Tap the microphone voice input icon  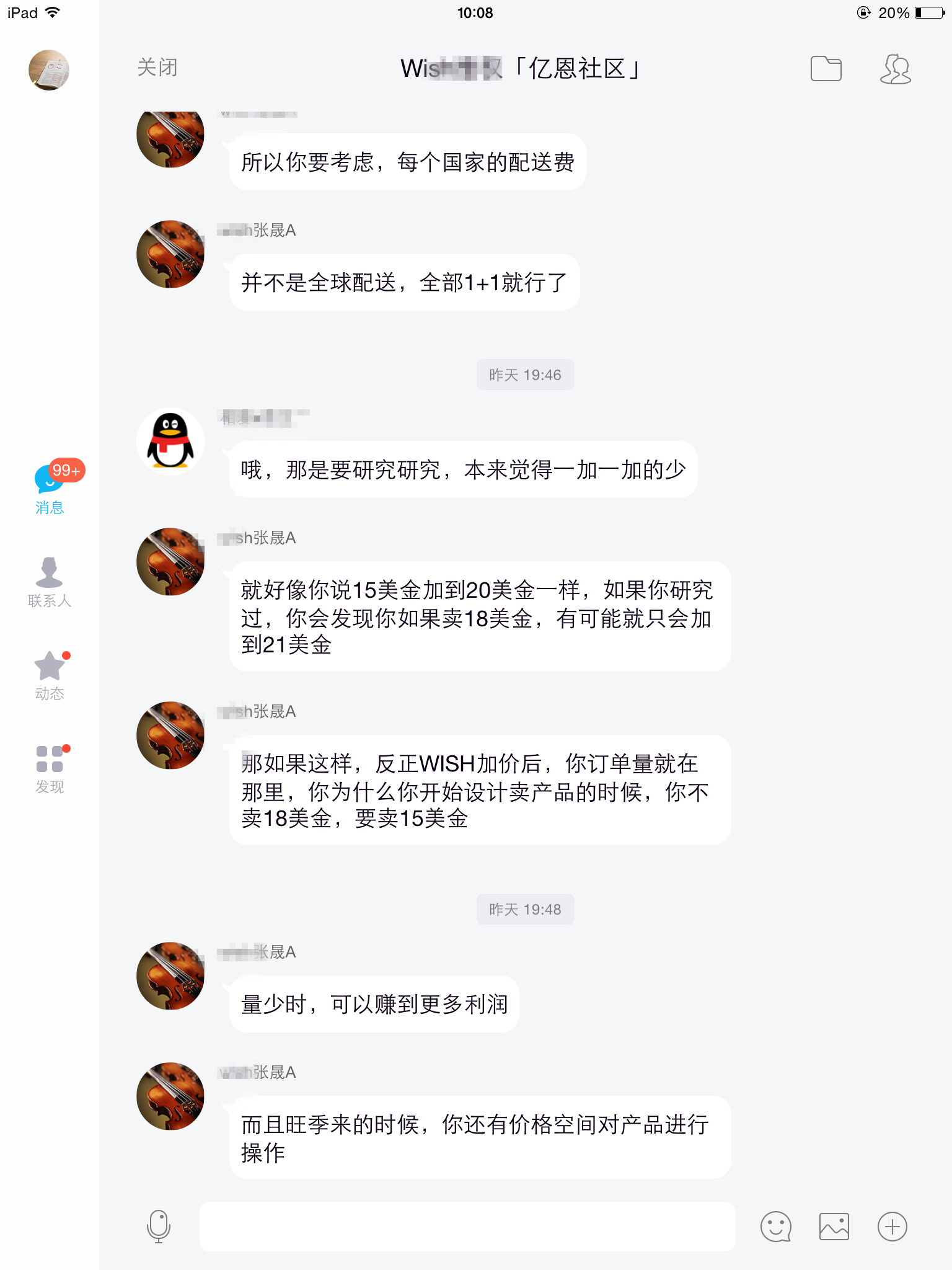(158, 1226)
